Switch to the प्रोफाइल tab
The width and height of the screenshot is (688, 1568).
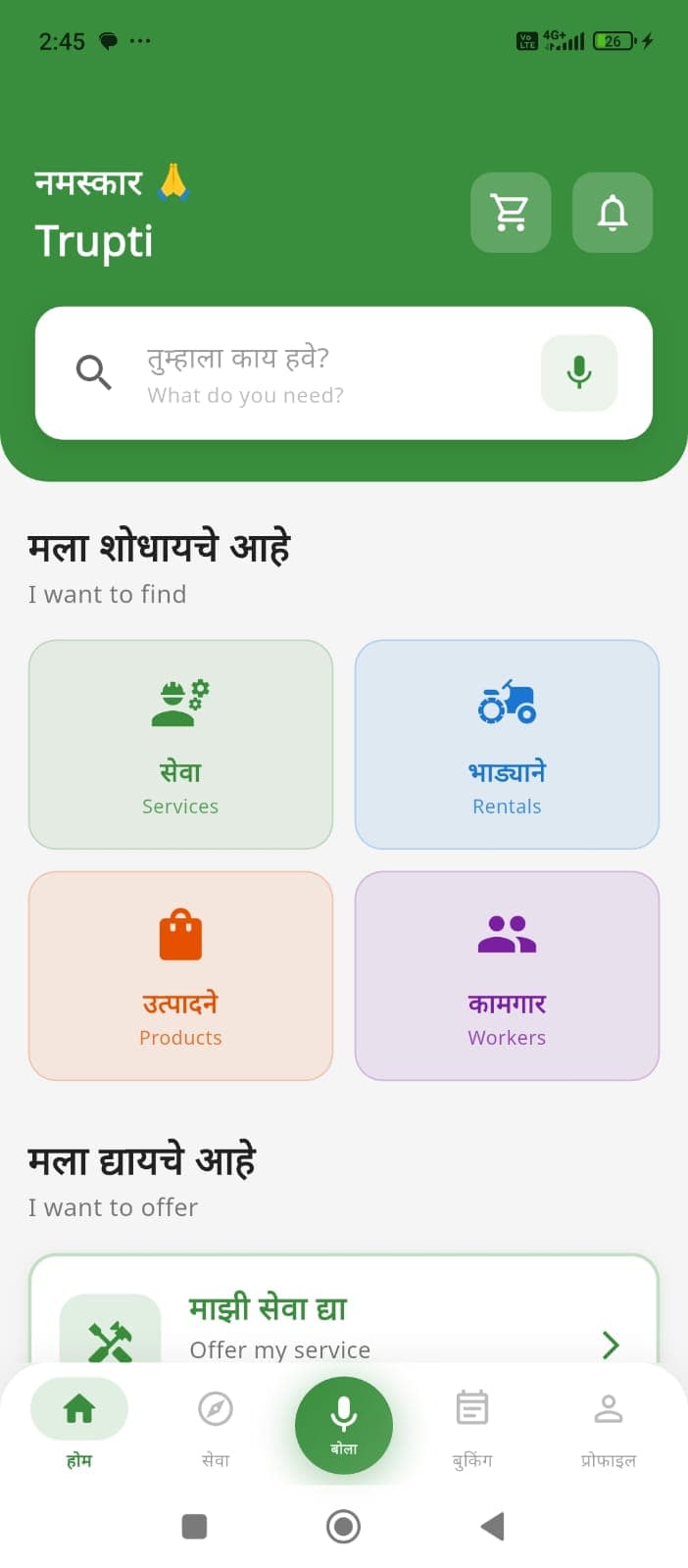tap(609, 1423)
